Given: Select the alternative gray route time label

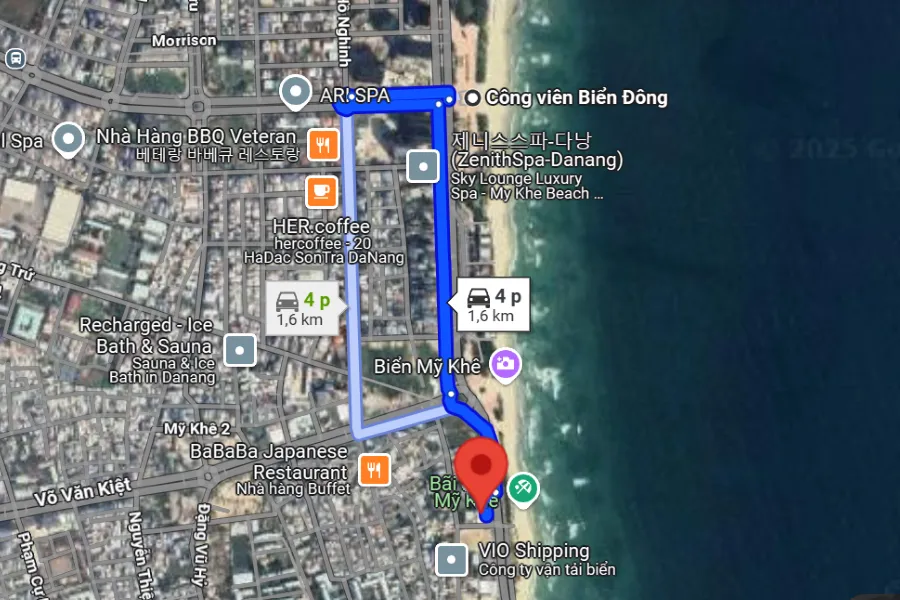Looking at the screenshot, I should (x=303, y=308).
